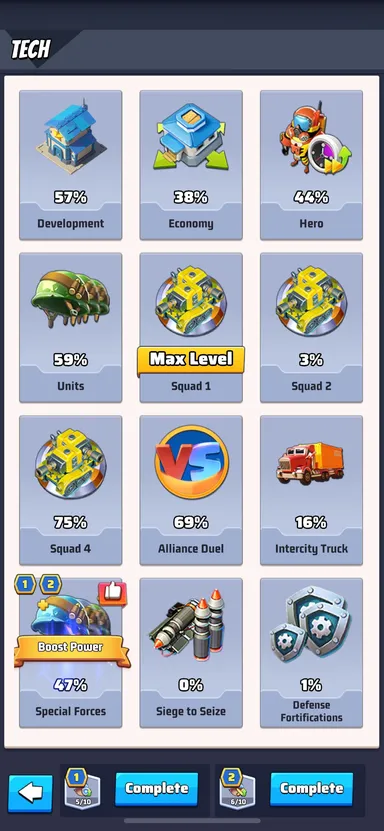
Task: Tap Complete for research queue 2
Action: click(311, 789)
